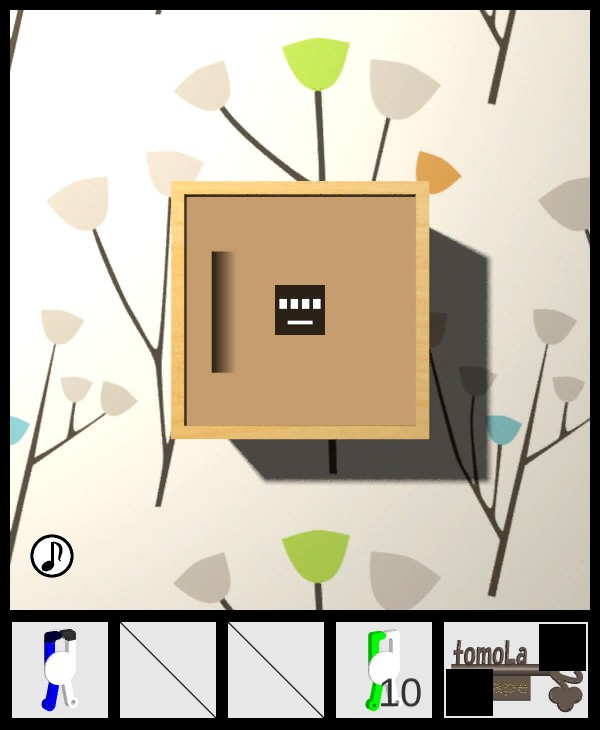600x730 pixels.
Task: Tap the slot handle on the wooden box
Action: click(223, 312)
